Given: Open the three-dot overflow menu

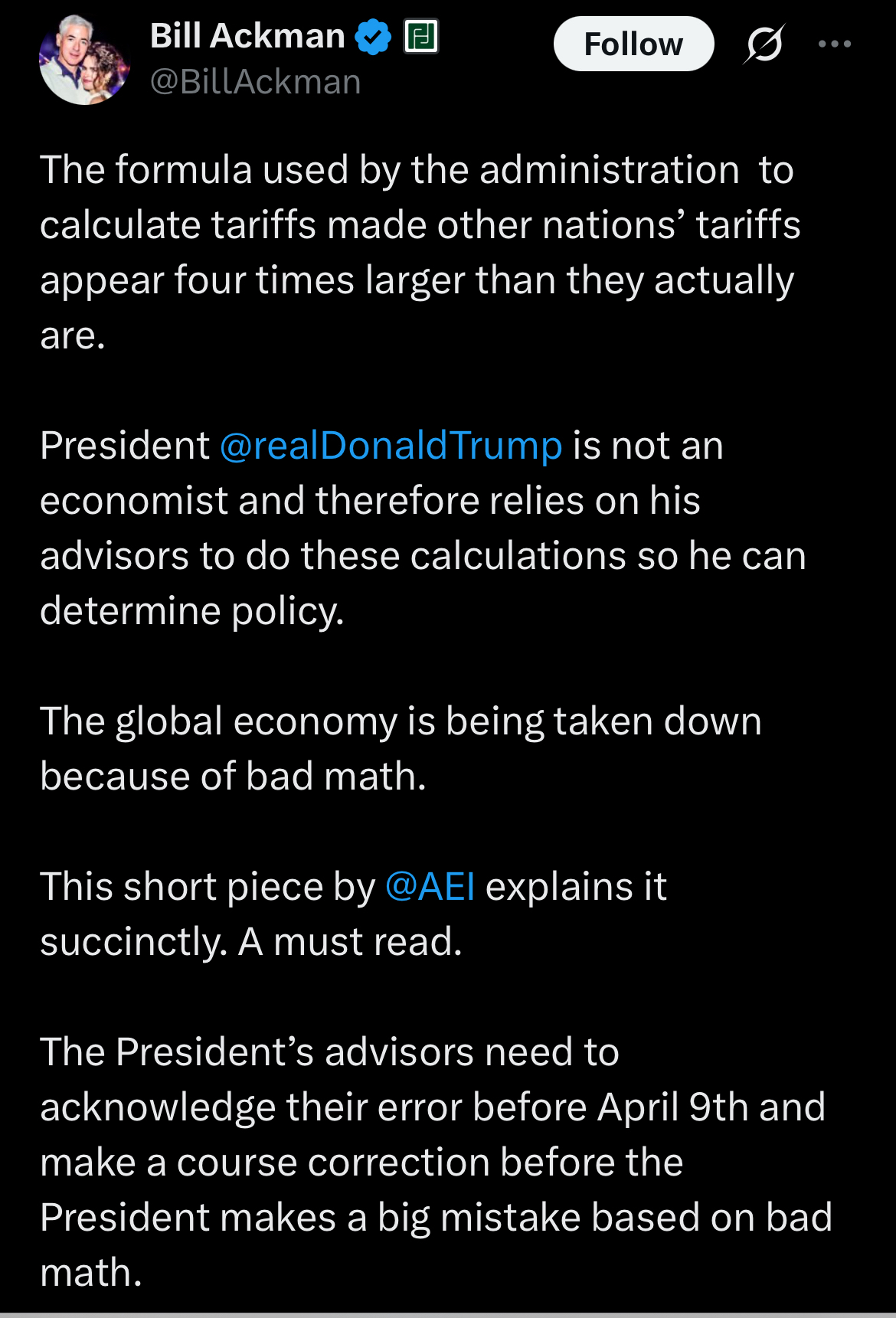Looking at the screenshot, I should [834, 44].
